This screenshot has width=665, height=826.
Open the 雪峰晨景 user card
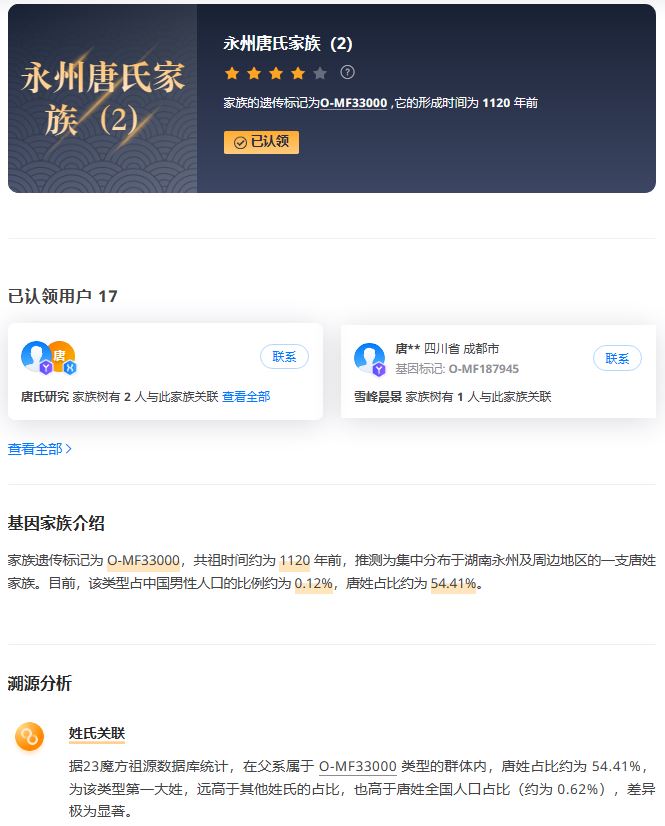(498, 372)
